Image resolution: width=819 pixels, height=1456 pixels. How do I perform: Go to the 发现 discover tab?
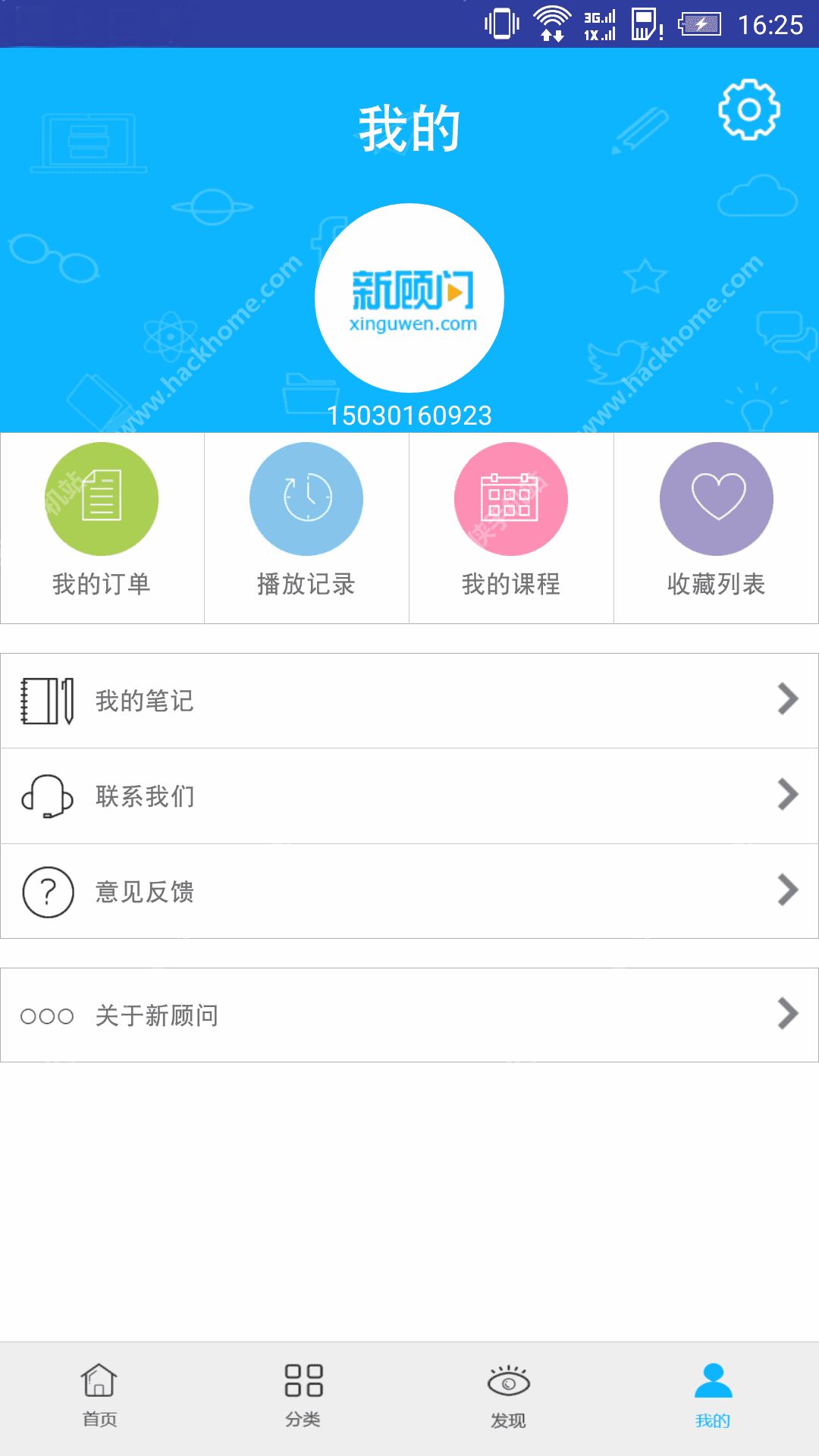tap(508, 1397)
